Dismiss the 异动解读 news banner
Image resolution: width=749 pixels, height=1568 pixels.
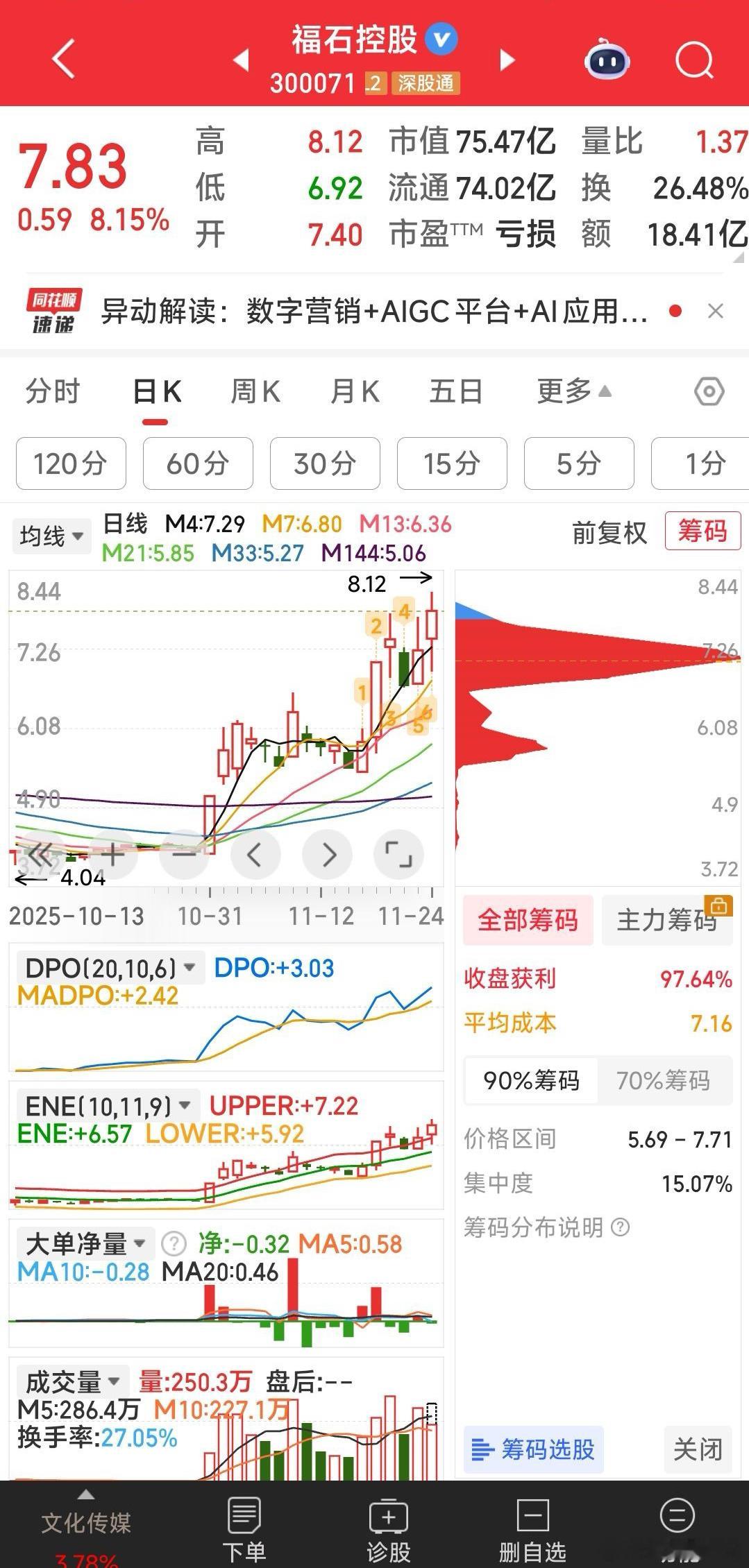point(716,311)
